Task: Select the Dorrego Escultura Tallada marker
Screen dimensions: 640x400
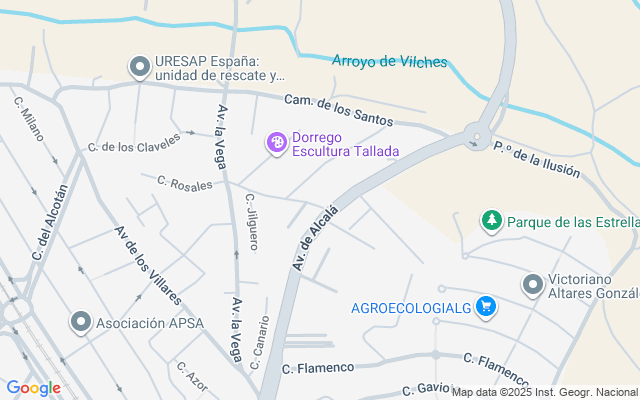Action: pos(276,144)
